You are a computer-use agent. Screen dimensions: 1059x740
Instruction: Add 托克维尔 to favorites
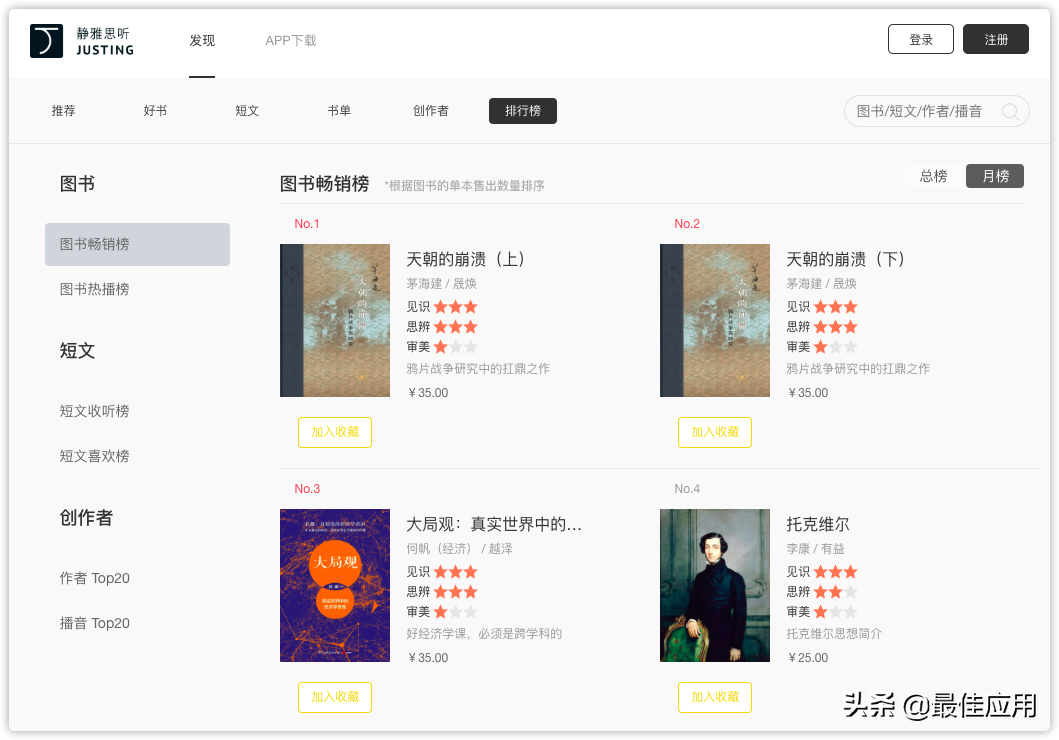click(714, 697)
